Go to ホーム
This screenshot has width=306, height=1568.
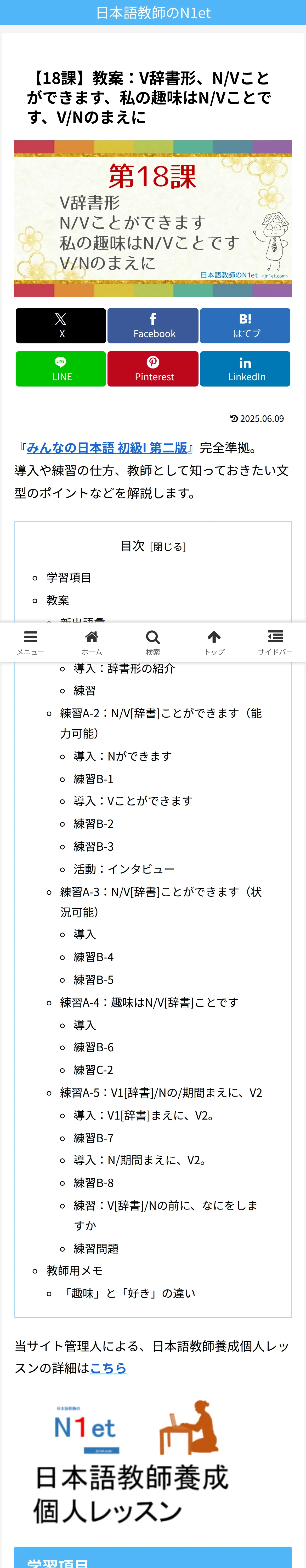pos(92,642)
